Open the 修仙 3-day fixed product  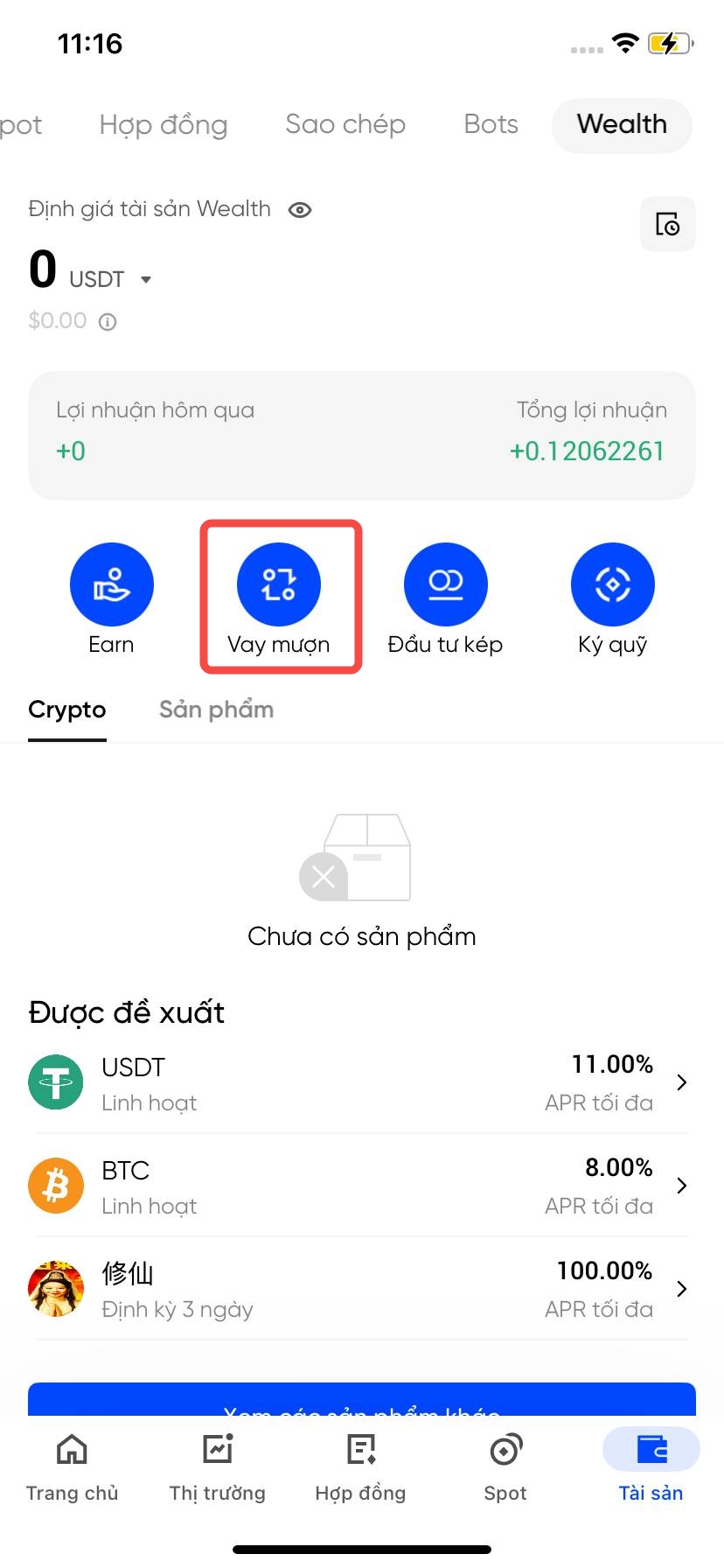[360, 1290]
